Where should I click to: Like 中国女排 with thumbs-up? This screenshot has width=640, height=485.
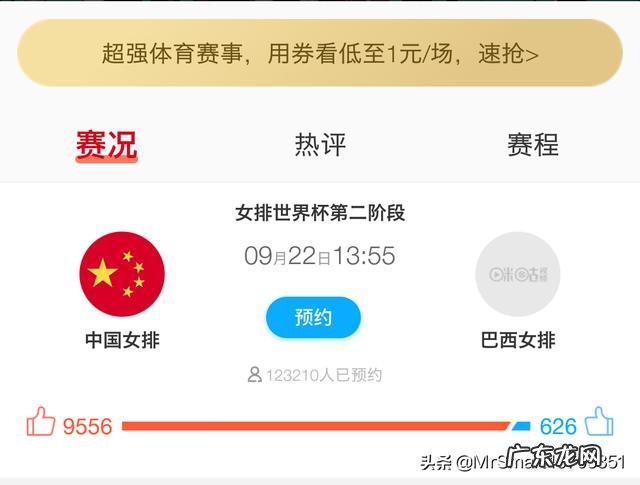(41, 424)
